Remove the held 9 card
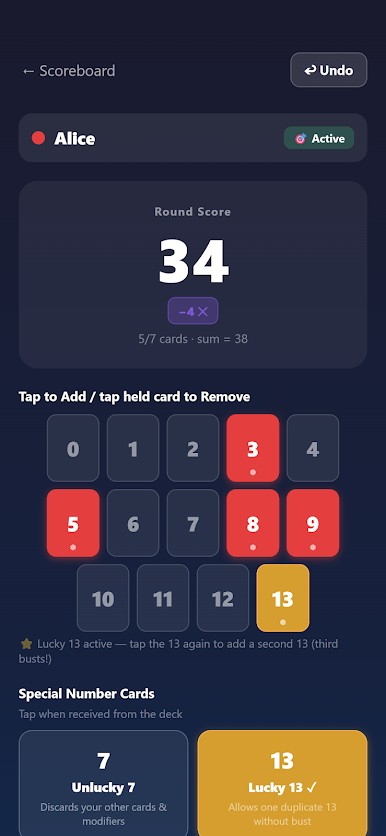386x836 pixels. tap(313, 523)
